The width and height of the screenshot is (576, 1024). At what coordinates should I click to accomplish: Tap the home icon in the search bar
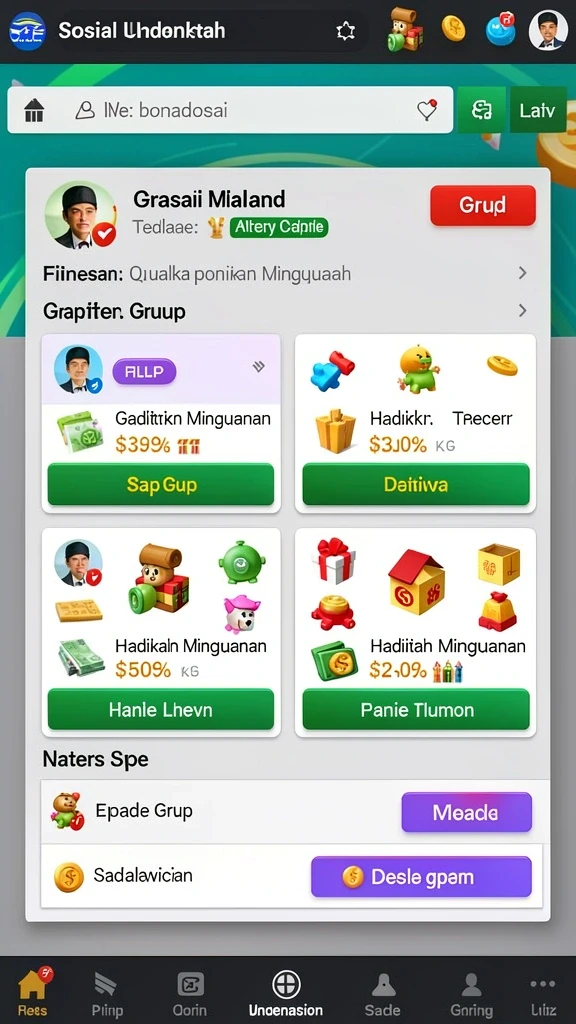[x=34, y=111]
